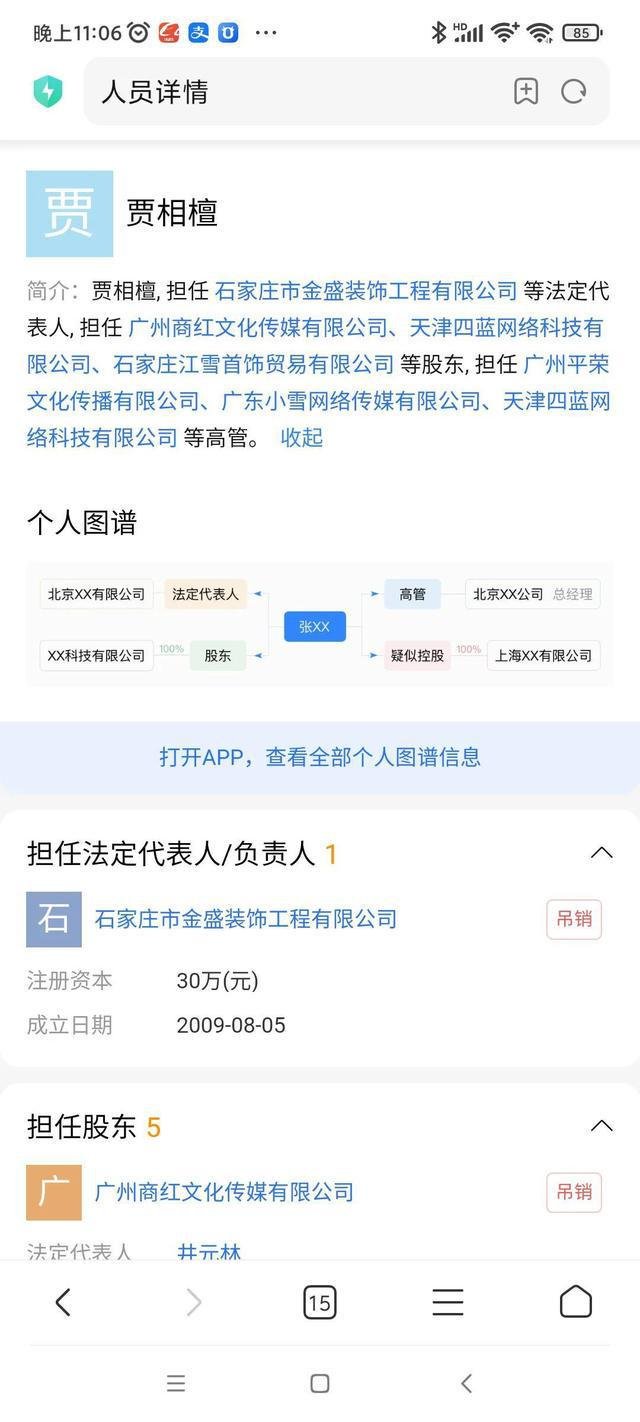The height and width of the screenshot is (1422, 640).
Task: Collapse the 担任法定代表人/负责人 section
Action: click(601, 853)
